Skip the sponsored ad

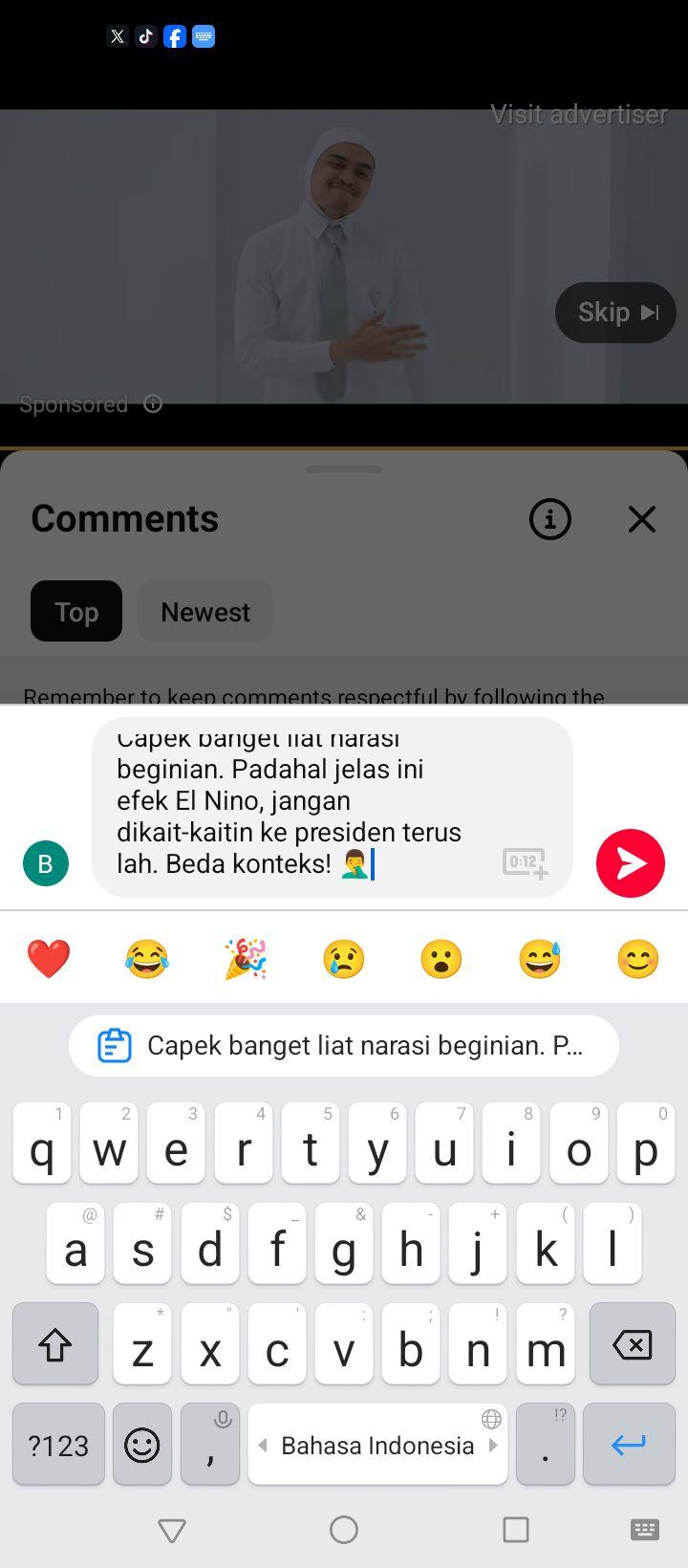616,313
